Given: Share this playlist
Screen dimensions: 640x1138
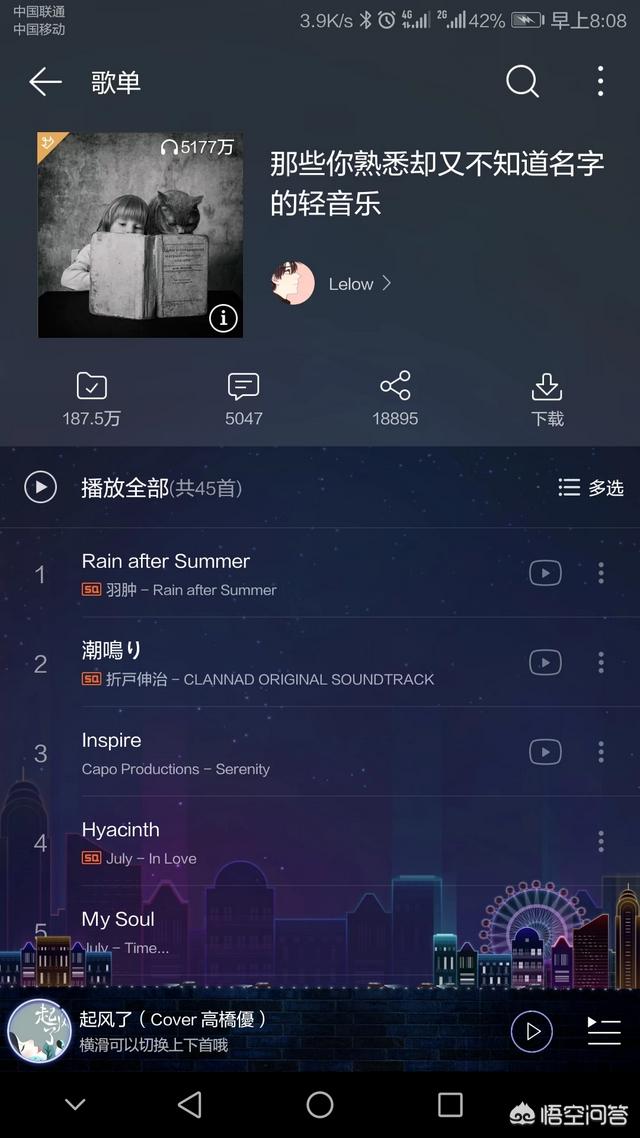Looking at the screenshot, I should pyautogui.click(x=395, y=399).
